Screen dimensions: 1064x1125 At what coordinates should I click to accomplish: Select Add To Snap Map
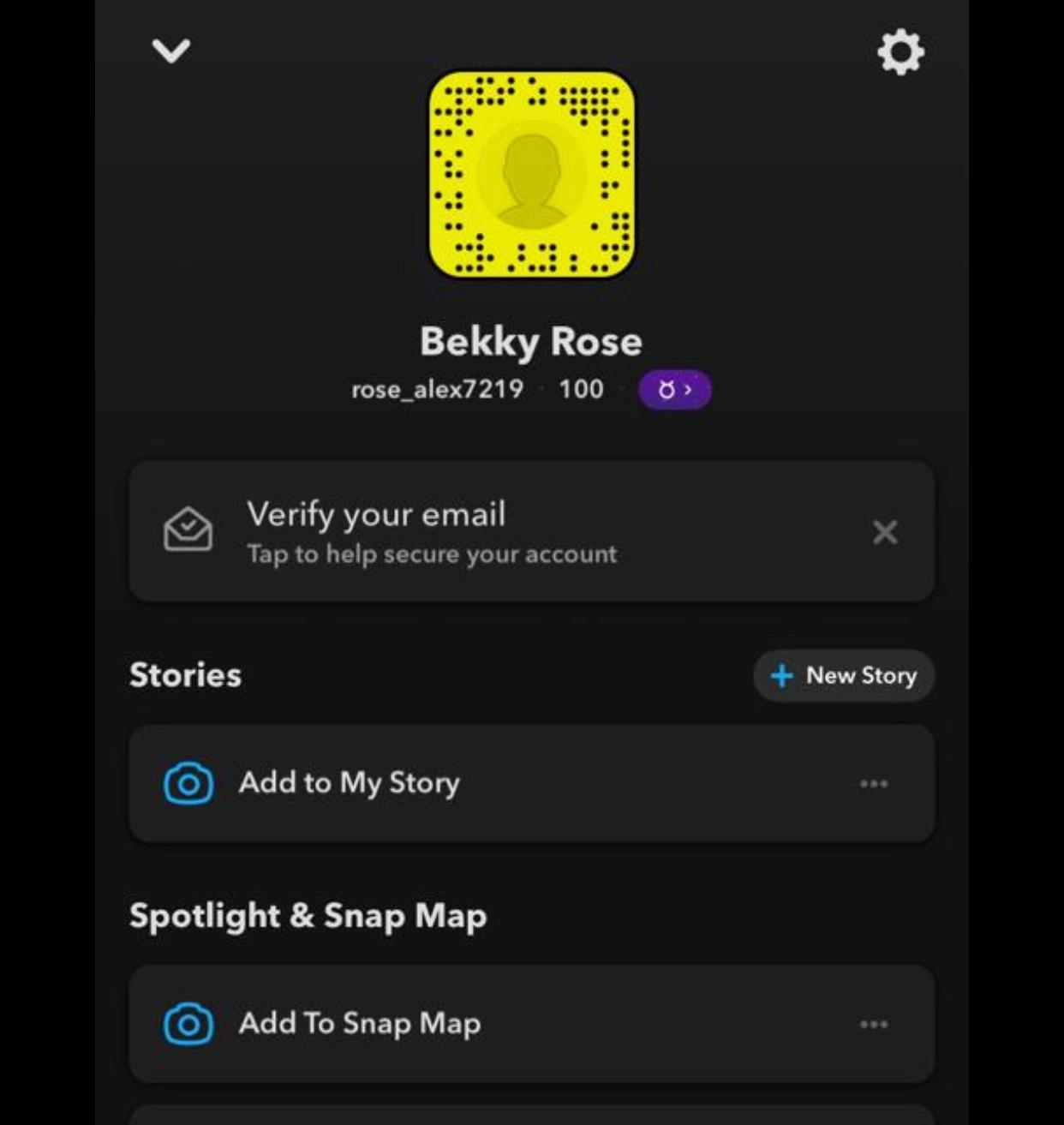click(360, 1023)
